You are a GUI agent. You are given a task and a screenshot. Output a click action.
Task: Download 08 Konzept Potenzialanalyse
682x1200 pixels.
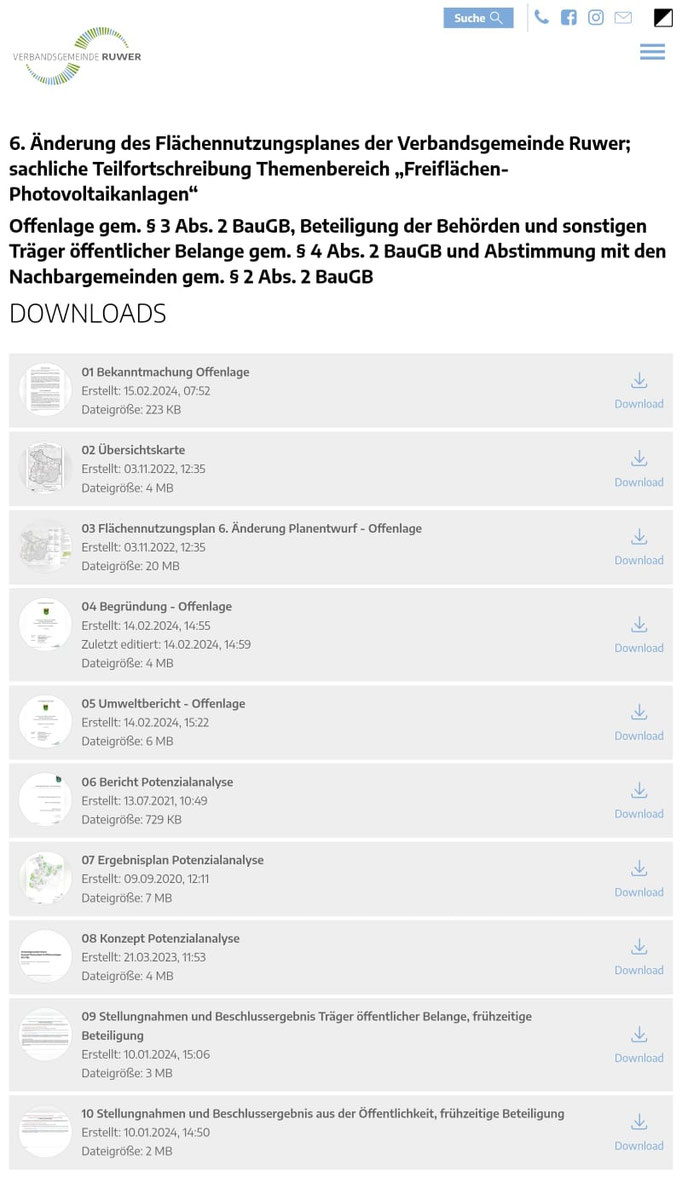point(639,956)
